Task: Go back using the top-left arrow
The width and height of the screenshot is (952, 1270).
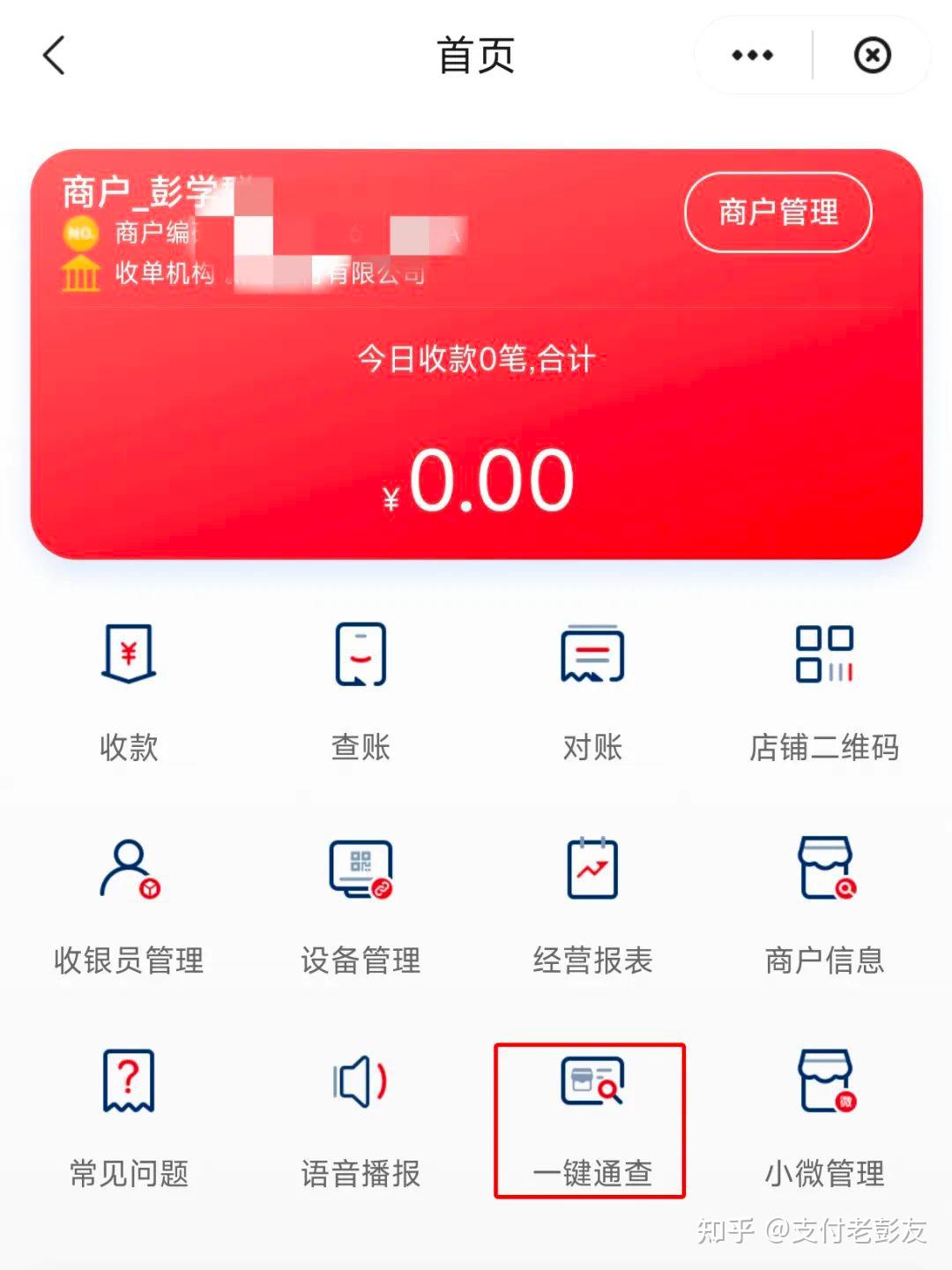Action: [x=55, y=56]
